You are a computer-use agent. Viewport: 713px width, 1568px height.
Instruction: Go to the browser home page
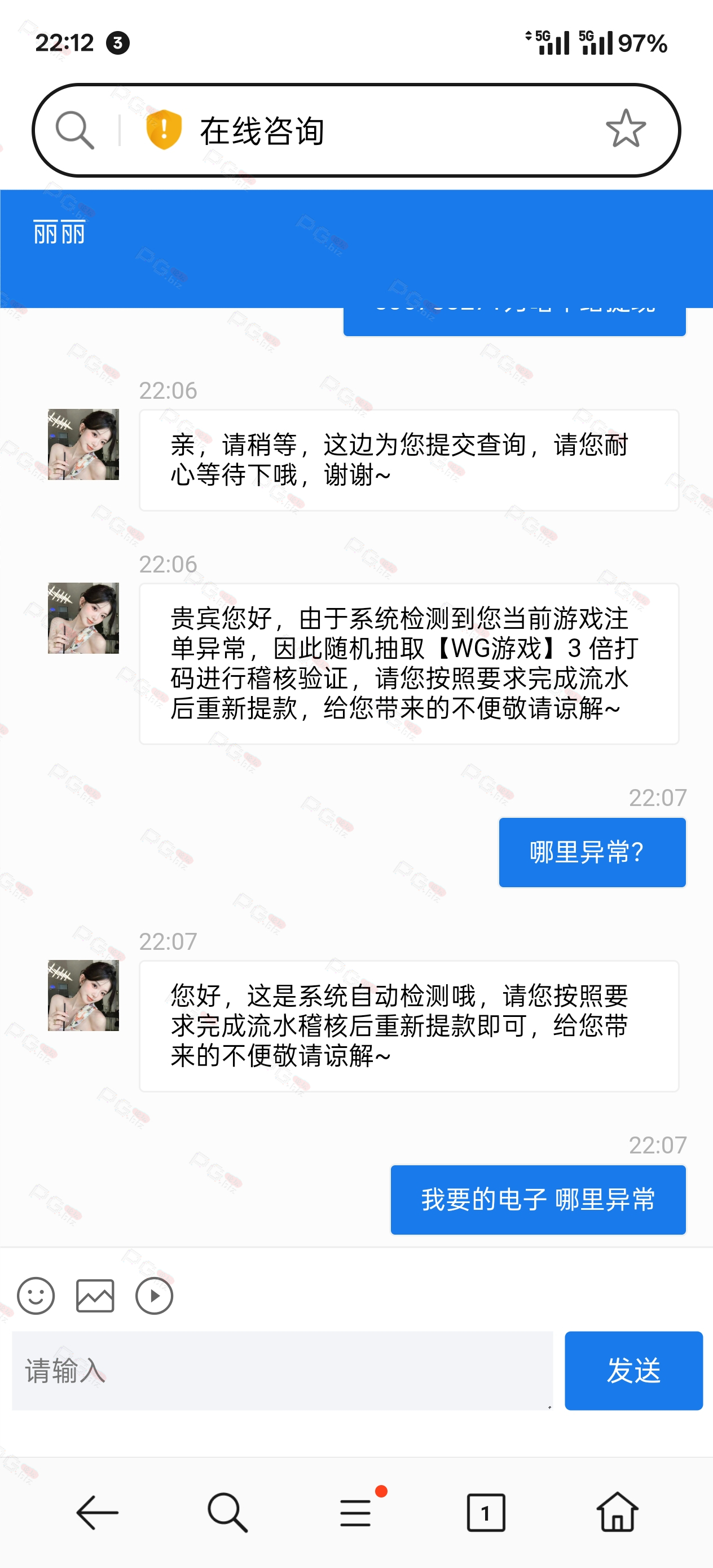[618, 1513]
